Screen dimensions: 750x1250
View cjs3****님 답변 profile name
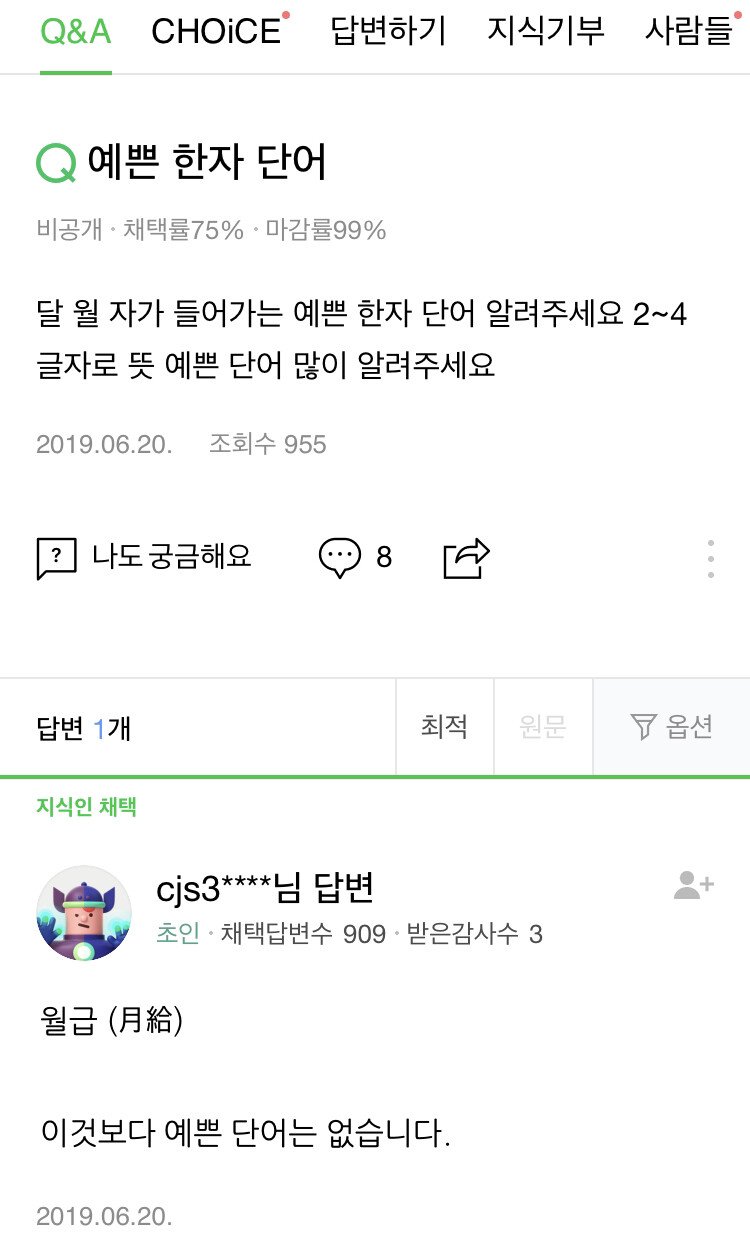265,887
